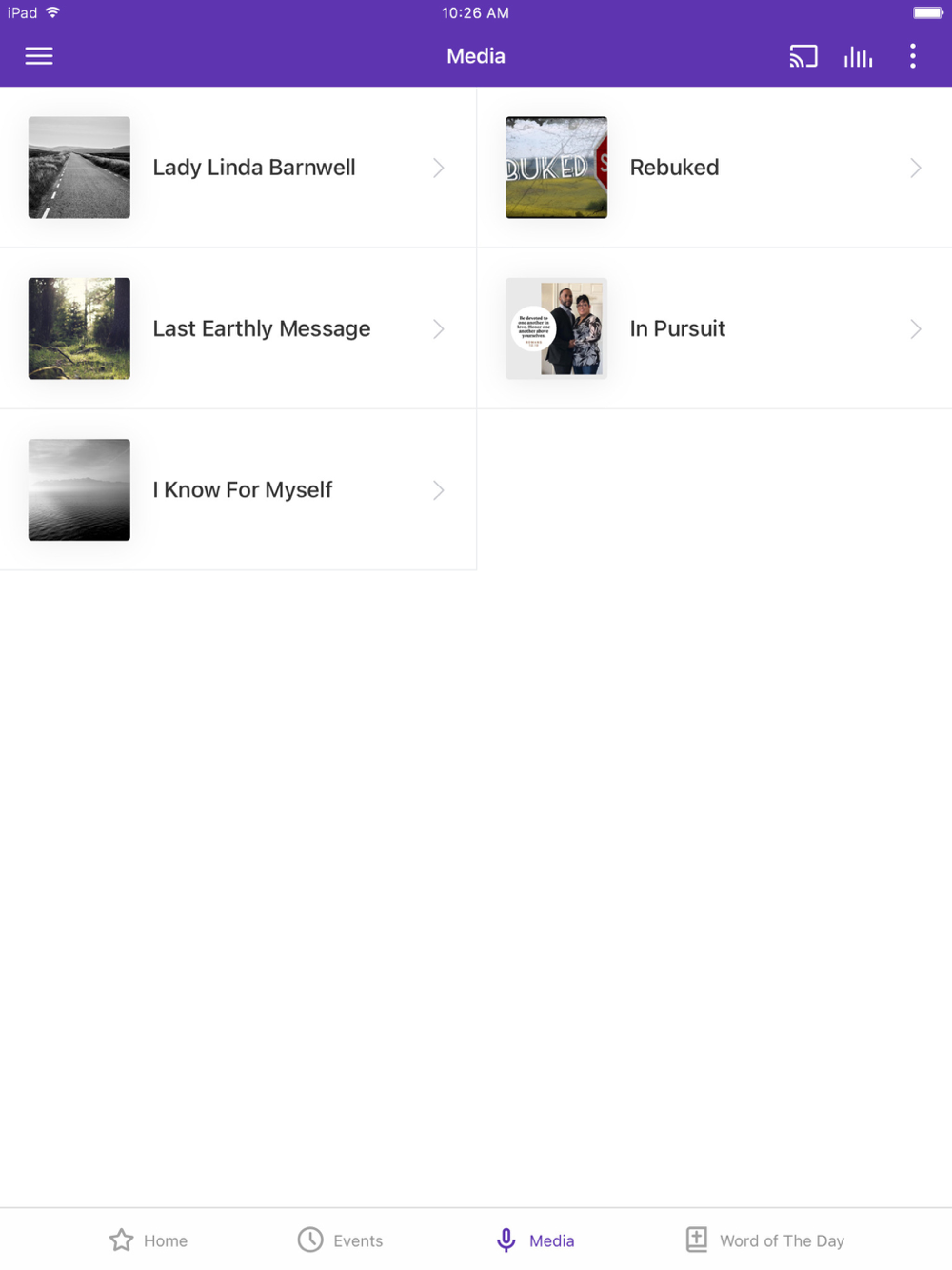952x1270 pixels.
Task: Switch to Word of The Day tab
Action: 764,1240
